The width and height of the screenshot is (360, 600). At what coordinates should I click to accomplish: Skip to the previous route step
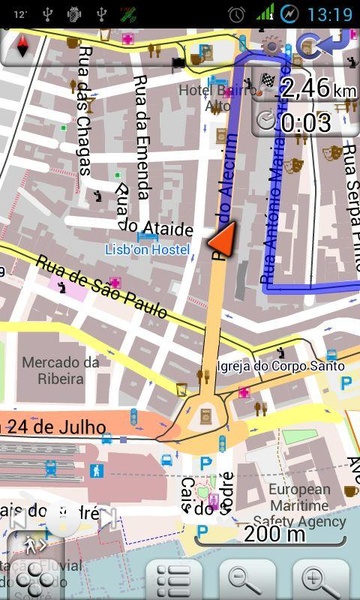pyautogui.click(x=18, y=519)
